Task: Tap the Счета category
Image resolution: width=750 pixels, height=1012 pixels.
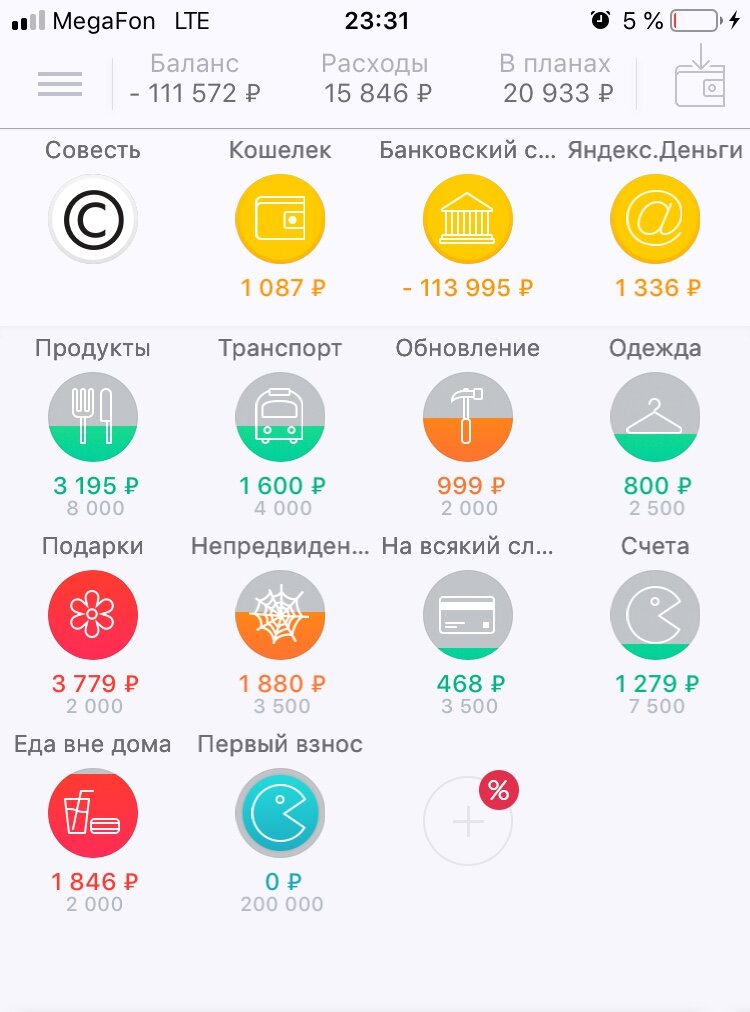Action: click(655, 615)
